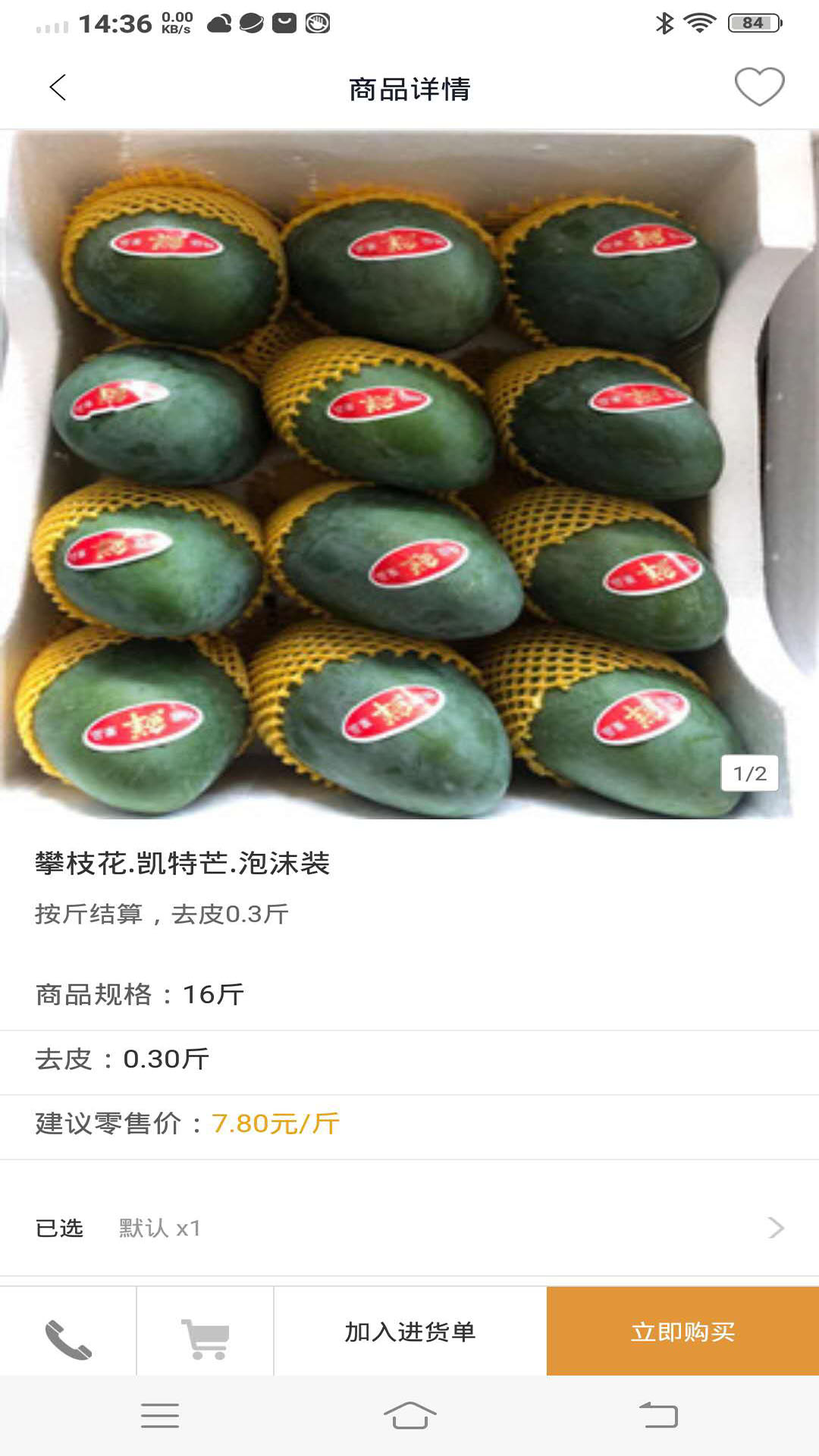Tap the 1/2 image page indicator

click(x=748, y=773)
